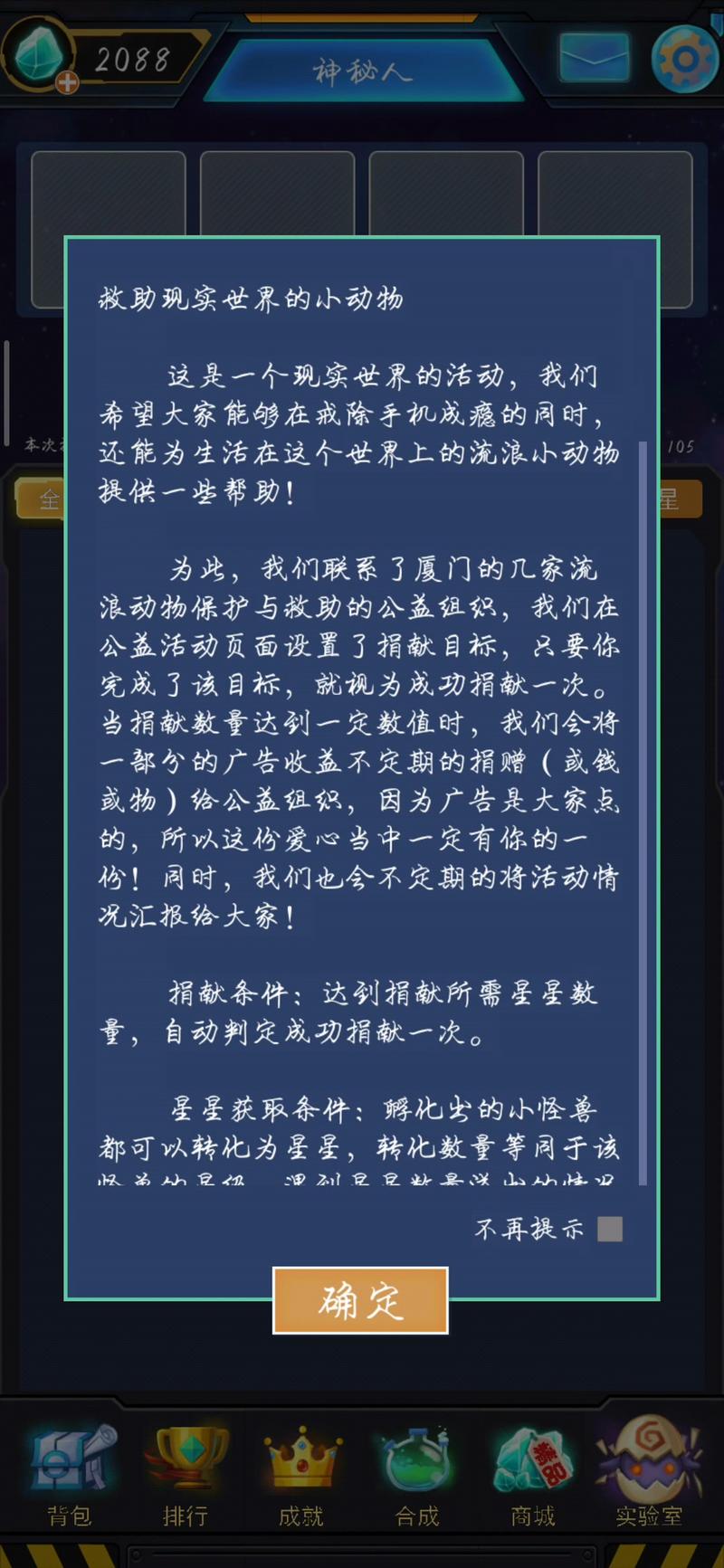Open the mail envelope icon
The image size is (724, 1568).
tap(594, 58)
